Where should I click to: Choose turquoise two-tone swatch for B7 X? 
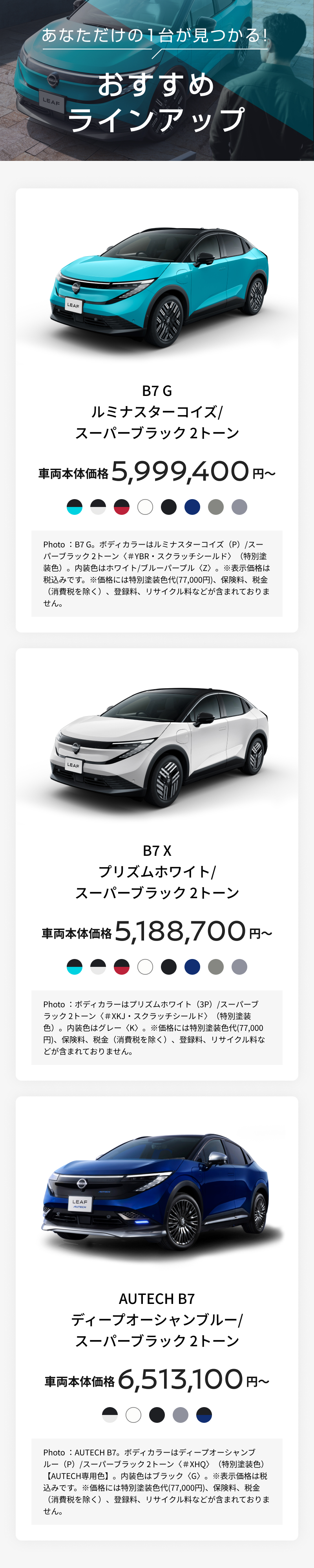[x=74, y=966]
